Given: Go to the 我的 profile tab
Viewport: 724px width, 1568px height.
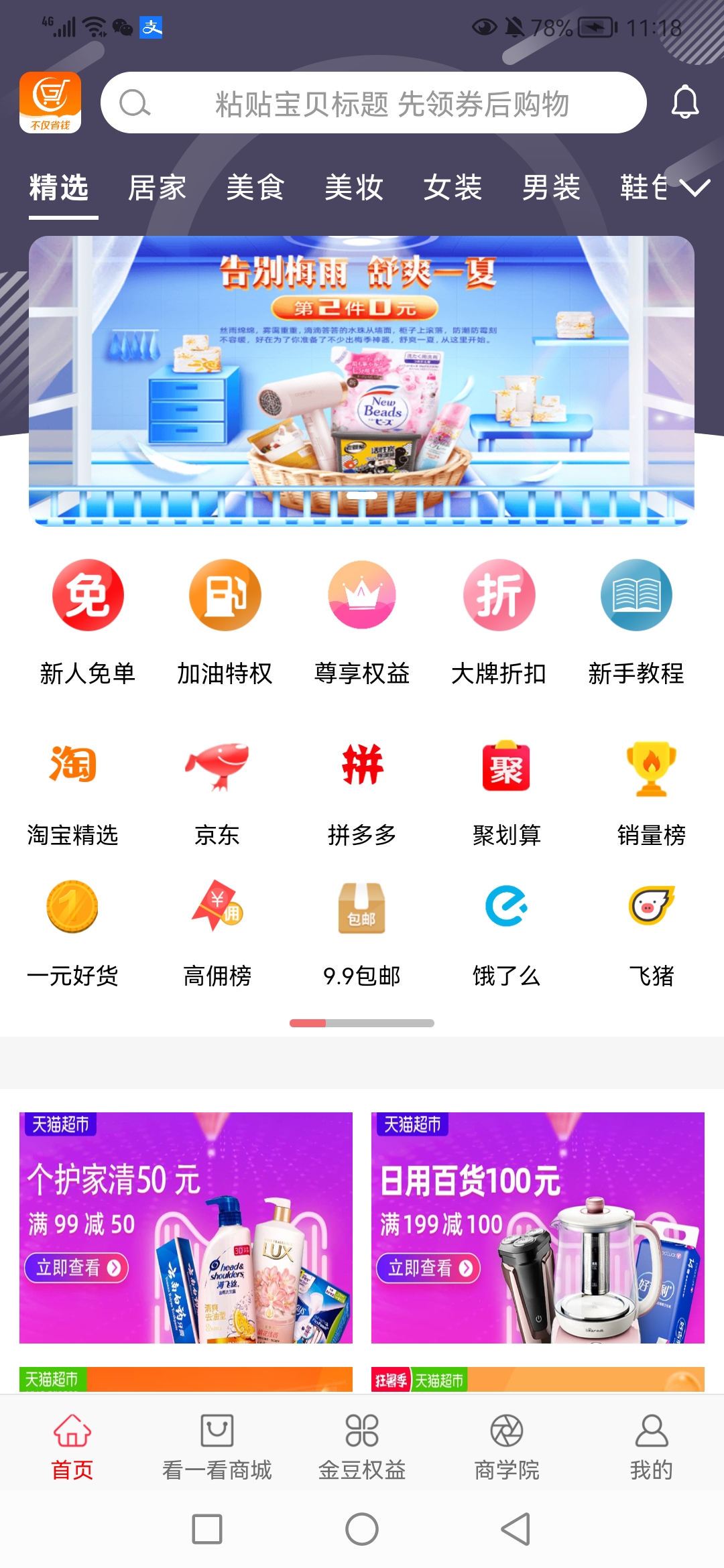Looking at the screenshot, I should pos(651,1445).
